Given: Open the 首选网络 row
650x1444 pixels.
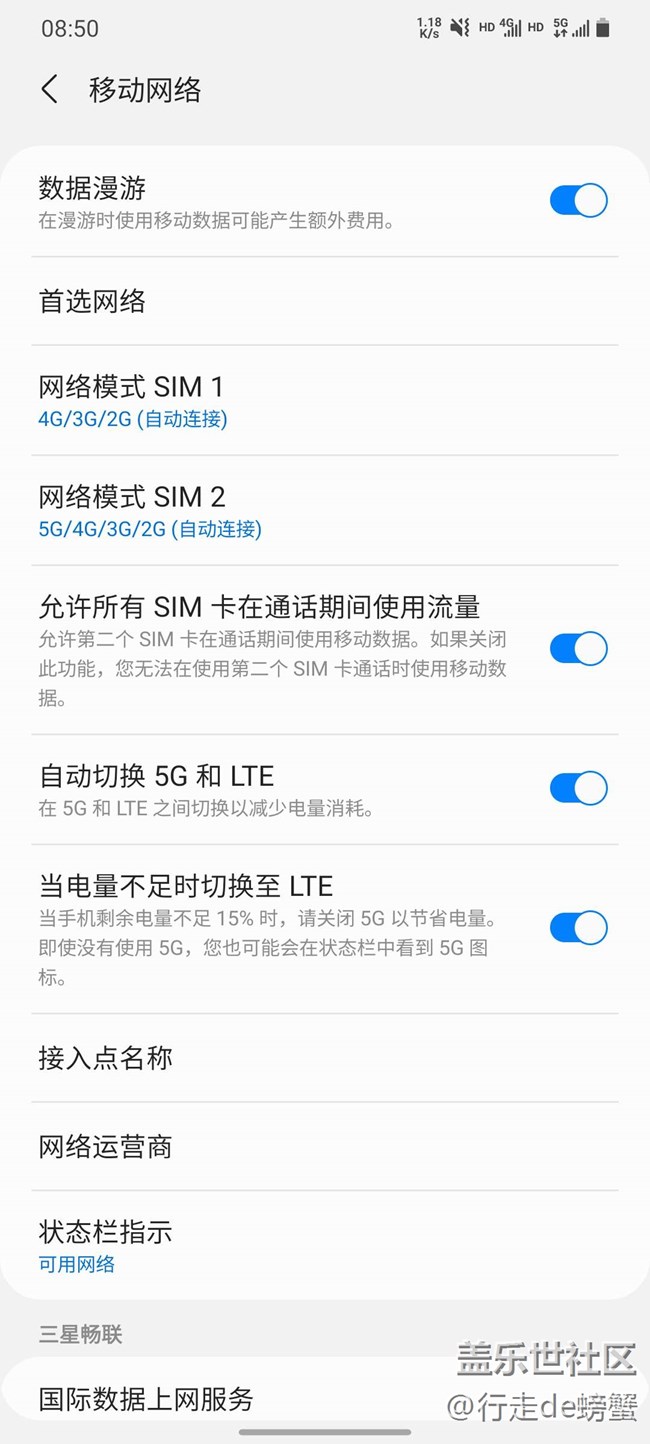Looking at the screenshot, I should [x=325, y=301].
